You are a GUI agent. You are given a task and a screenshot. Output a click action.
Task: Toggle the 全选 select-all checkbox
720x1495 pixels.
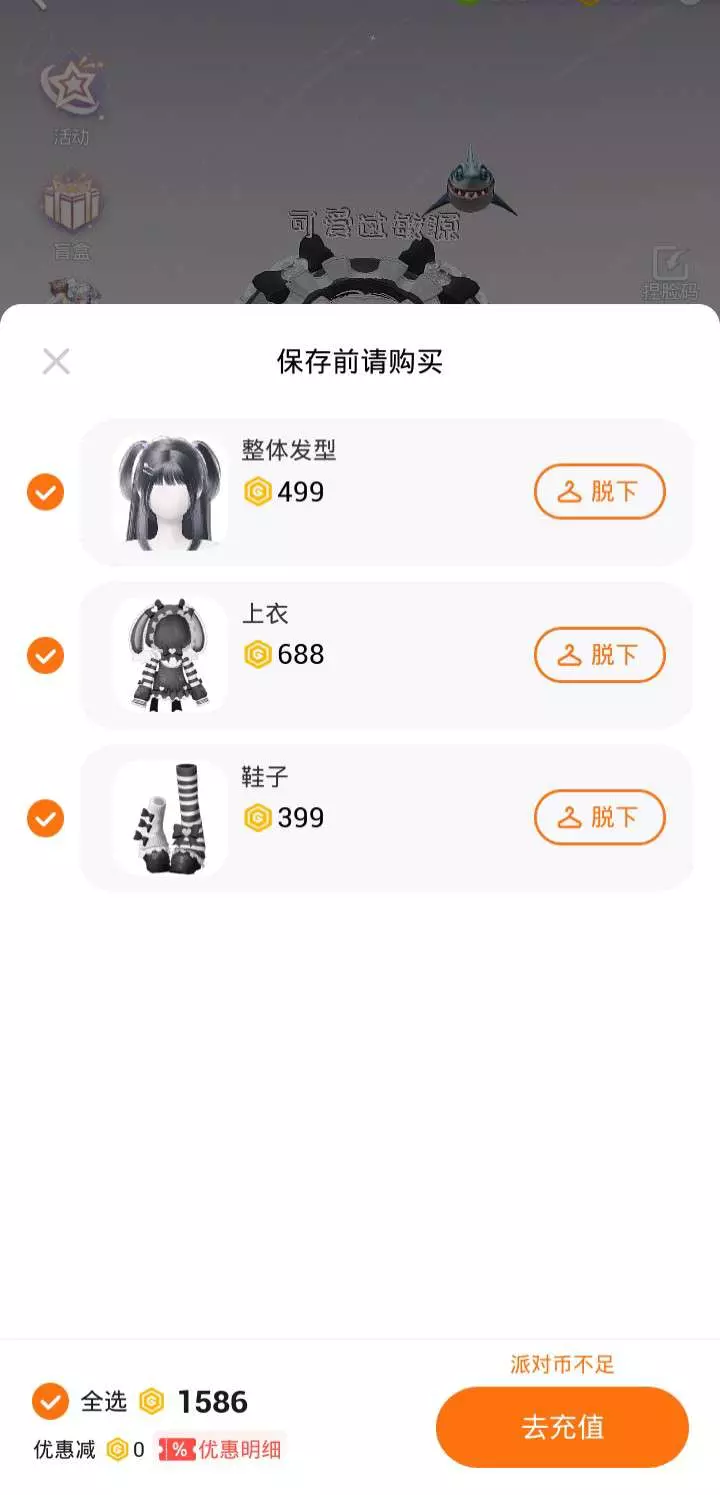pyautogui.click(x=50, y=1402)
